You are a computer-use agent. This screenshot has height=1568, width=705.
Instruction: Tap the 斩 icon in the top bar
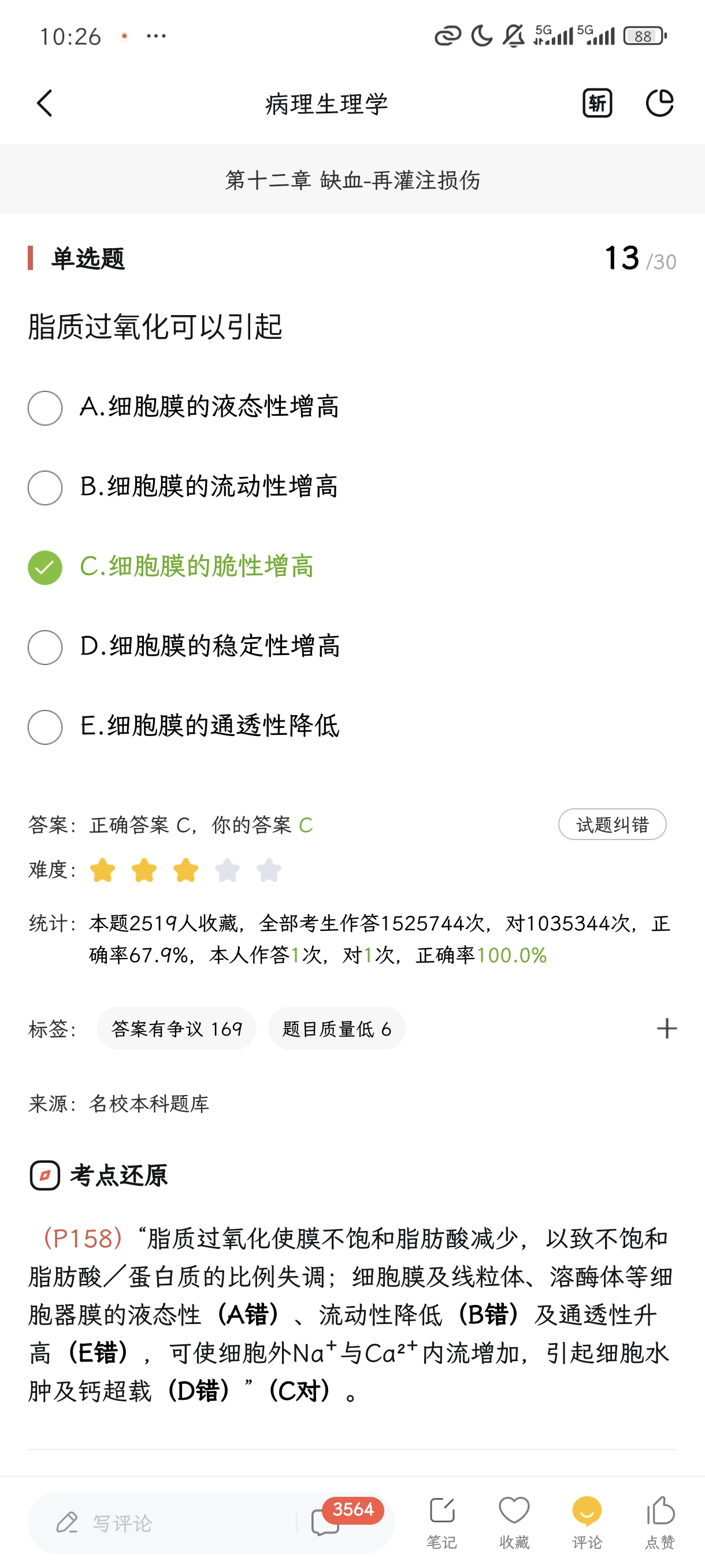pos(597,103)
